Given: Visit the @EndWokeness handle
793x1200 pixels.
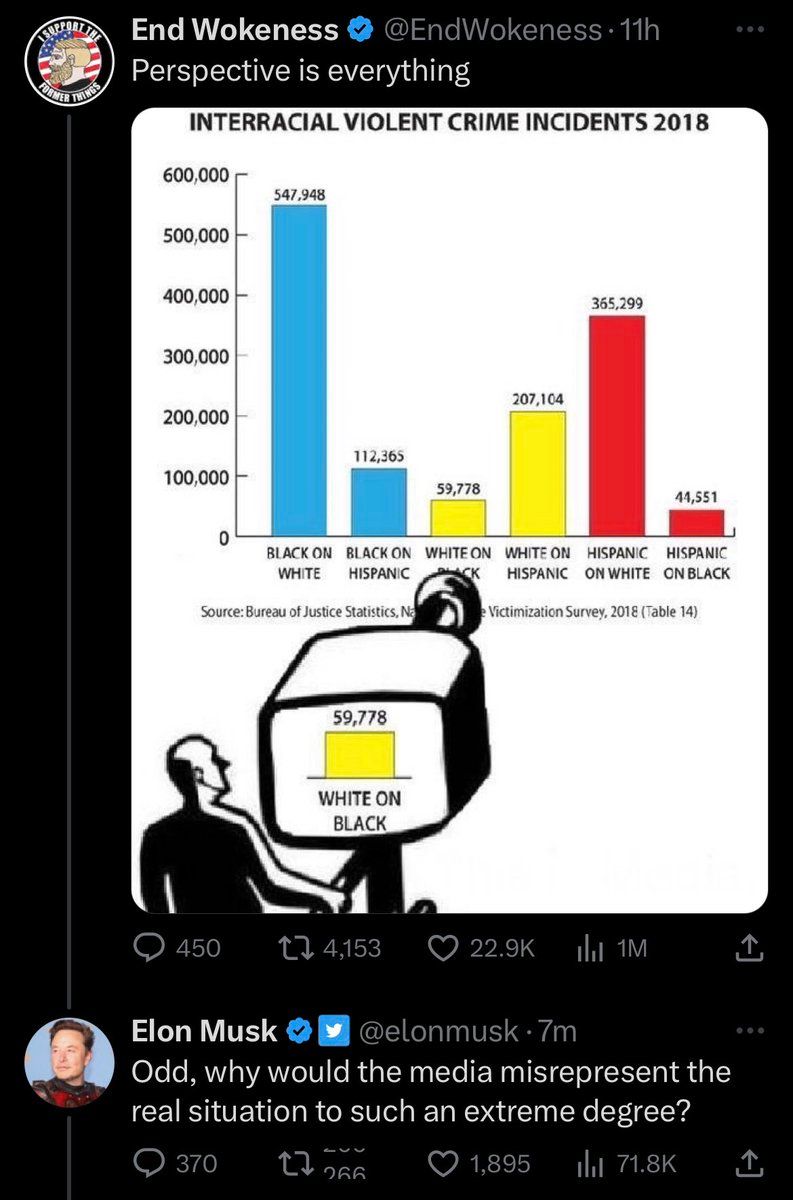Looking at the screenshot, I should [x=492, y=31].
